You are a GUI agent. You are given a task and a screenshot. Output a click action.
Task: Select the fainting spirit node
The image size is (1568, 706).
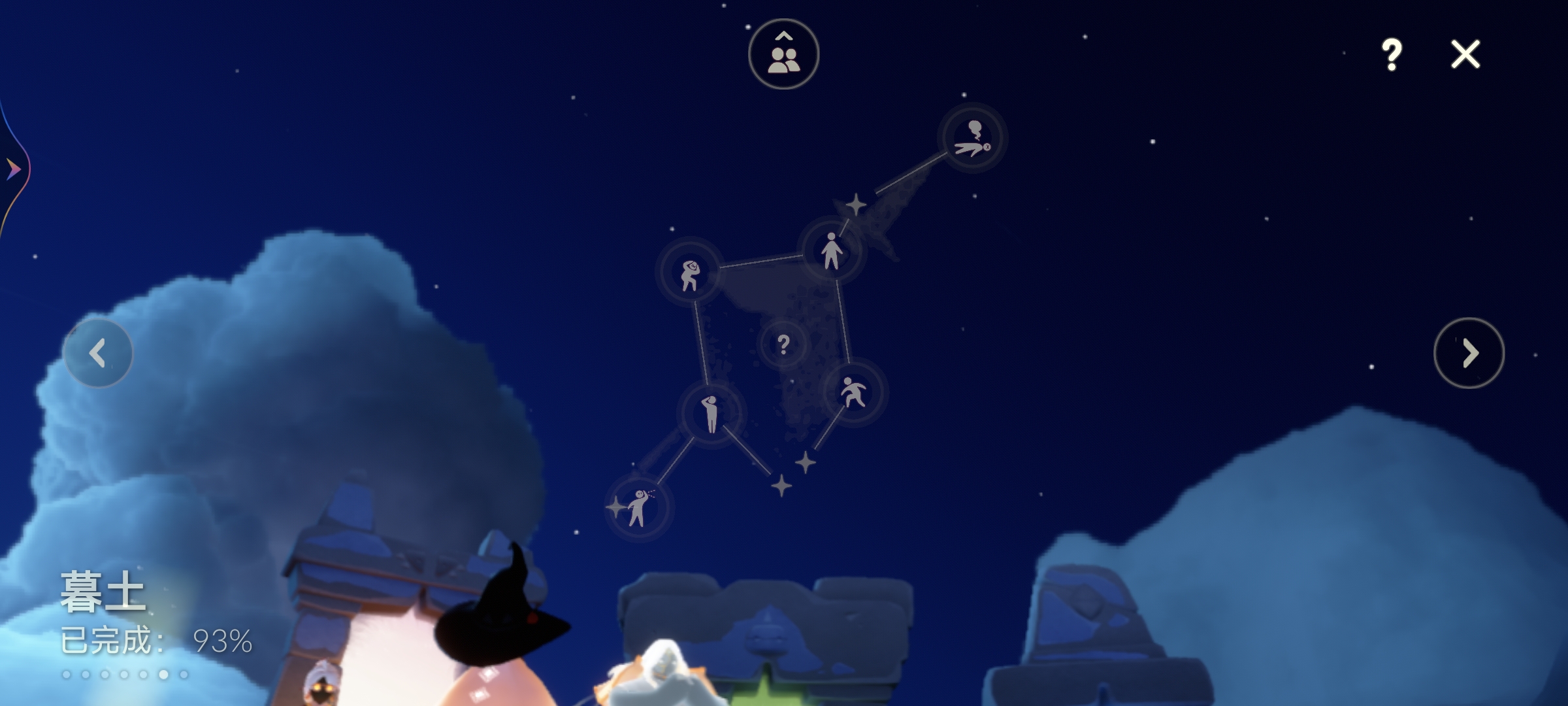click(x=972, y=139)
